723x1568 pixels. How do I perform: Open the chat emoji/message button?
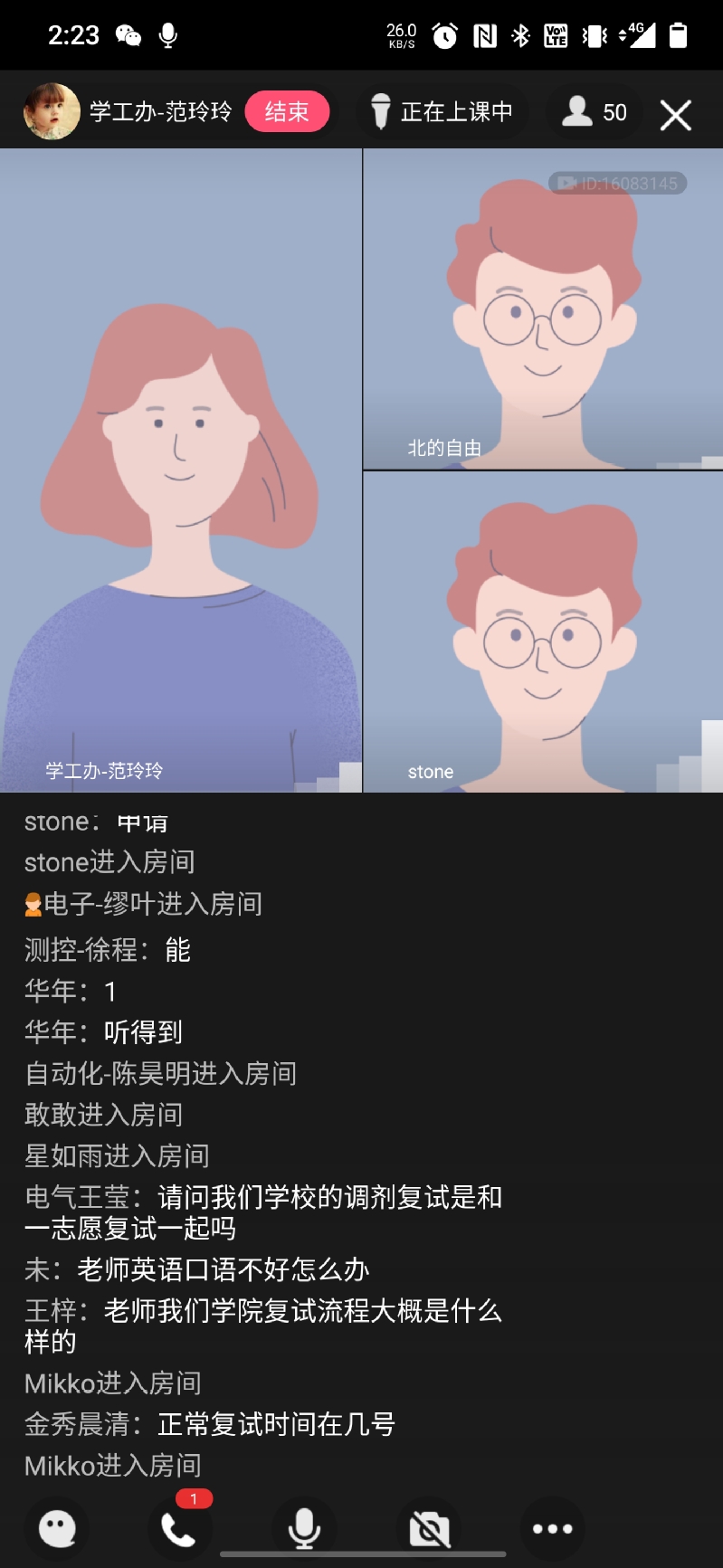coord(57,1529)
